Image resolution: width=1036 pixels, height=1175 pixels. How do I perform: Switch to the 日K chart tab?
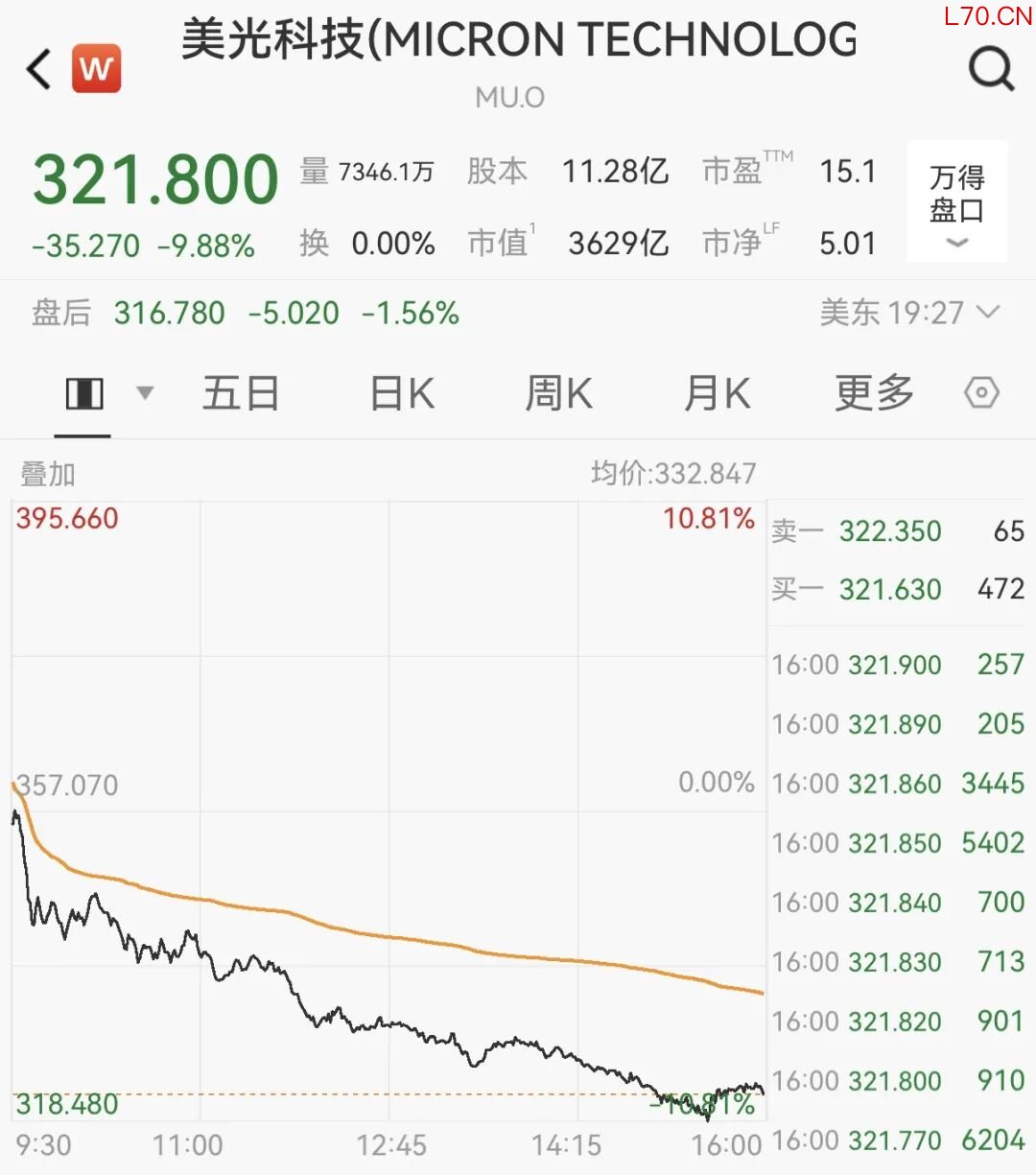point(402,393)
